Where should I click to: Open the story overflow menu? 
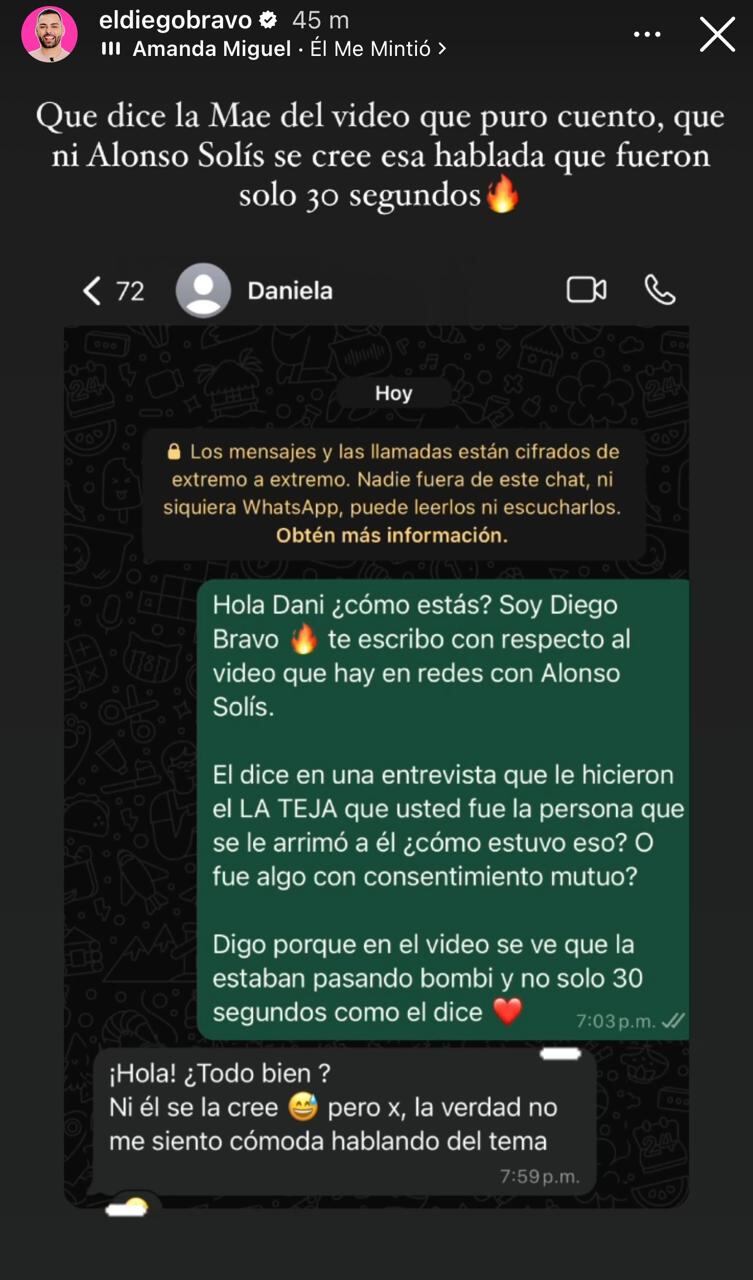pos(647,34)
